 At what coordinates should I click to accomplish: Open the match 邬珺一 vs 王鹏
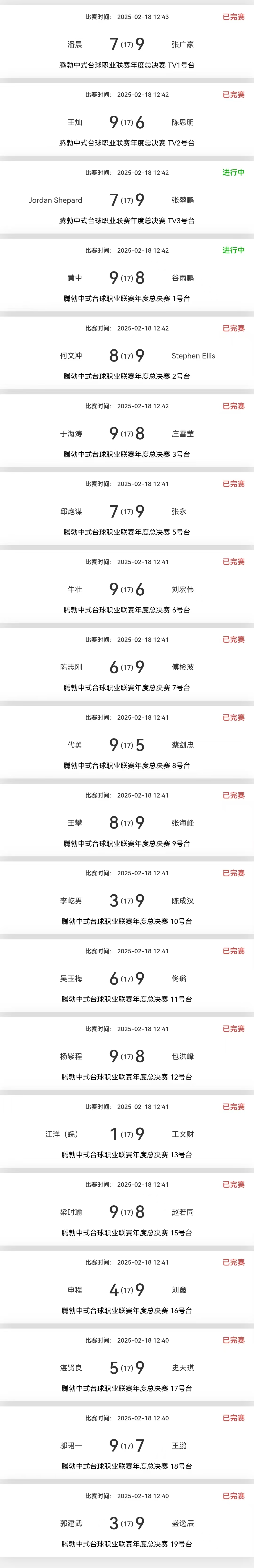pyautogui.click(x=127, y=1445)
